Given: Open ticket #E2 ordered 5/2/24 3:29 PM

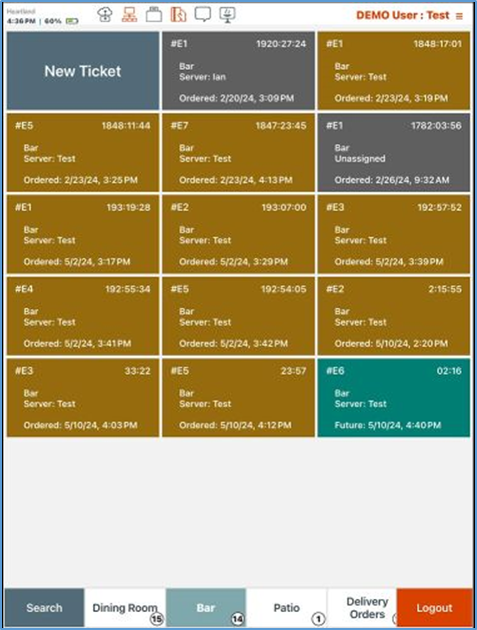Looking at the screenshot, I should [238, 234].
